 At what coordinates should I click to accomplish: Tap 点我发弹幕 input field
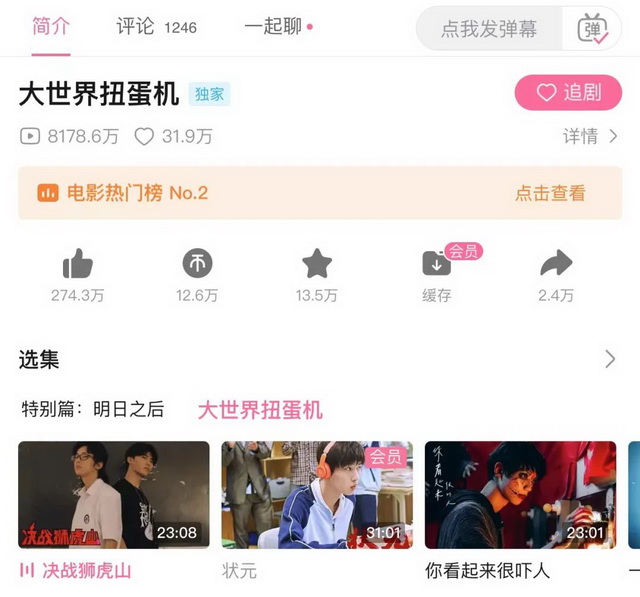(x=488, y=29)
